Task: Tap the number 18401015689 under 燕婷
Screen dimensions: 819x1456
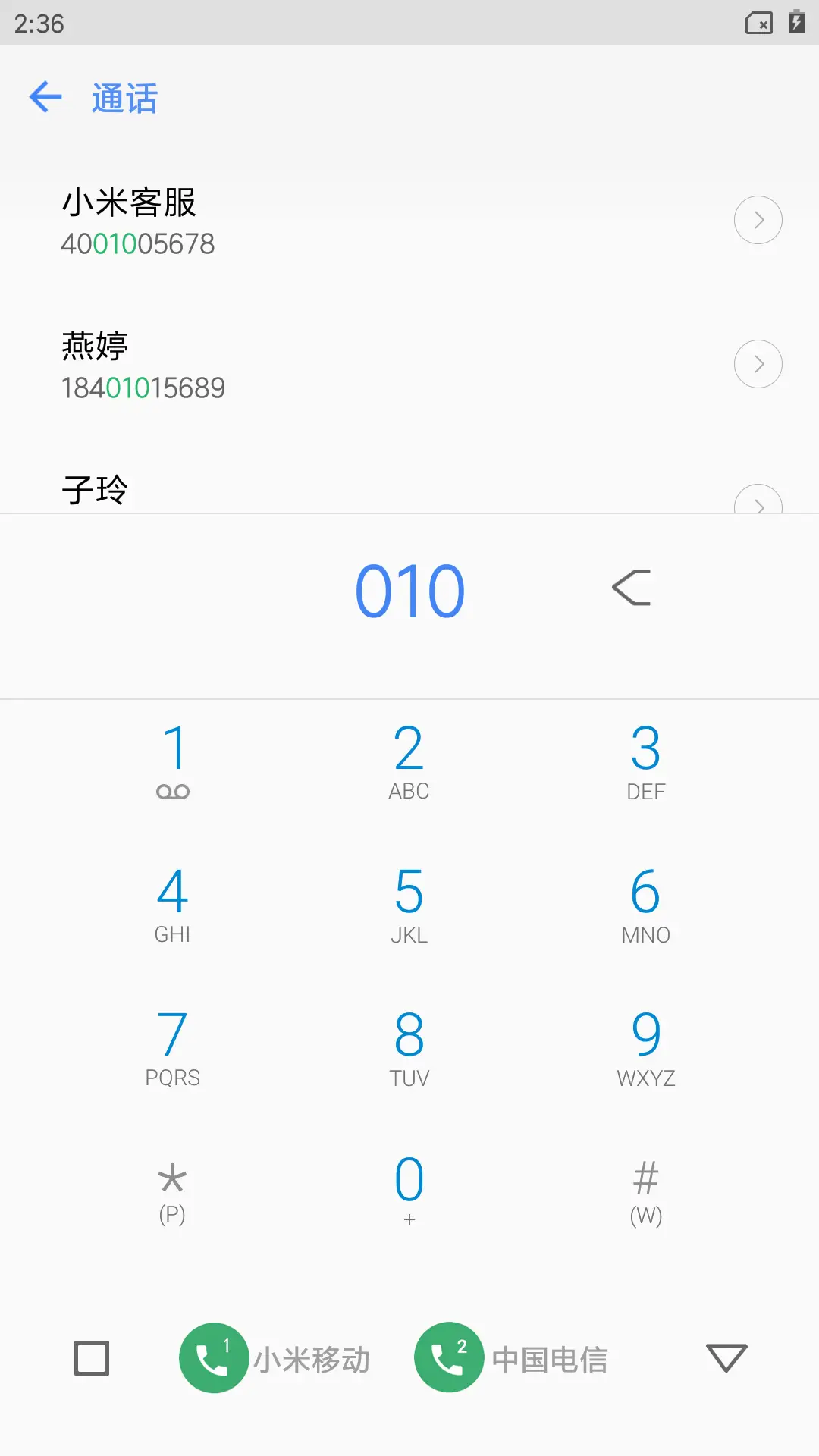Action: pyautogui.click(x=143, y=387)
